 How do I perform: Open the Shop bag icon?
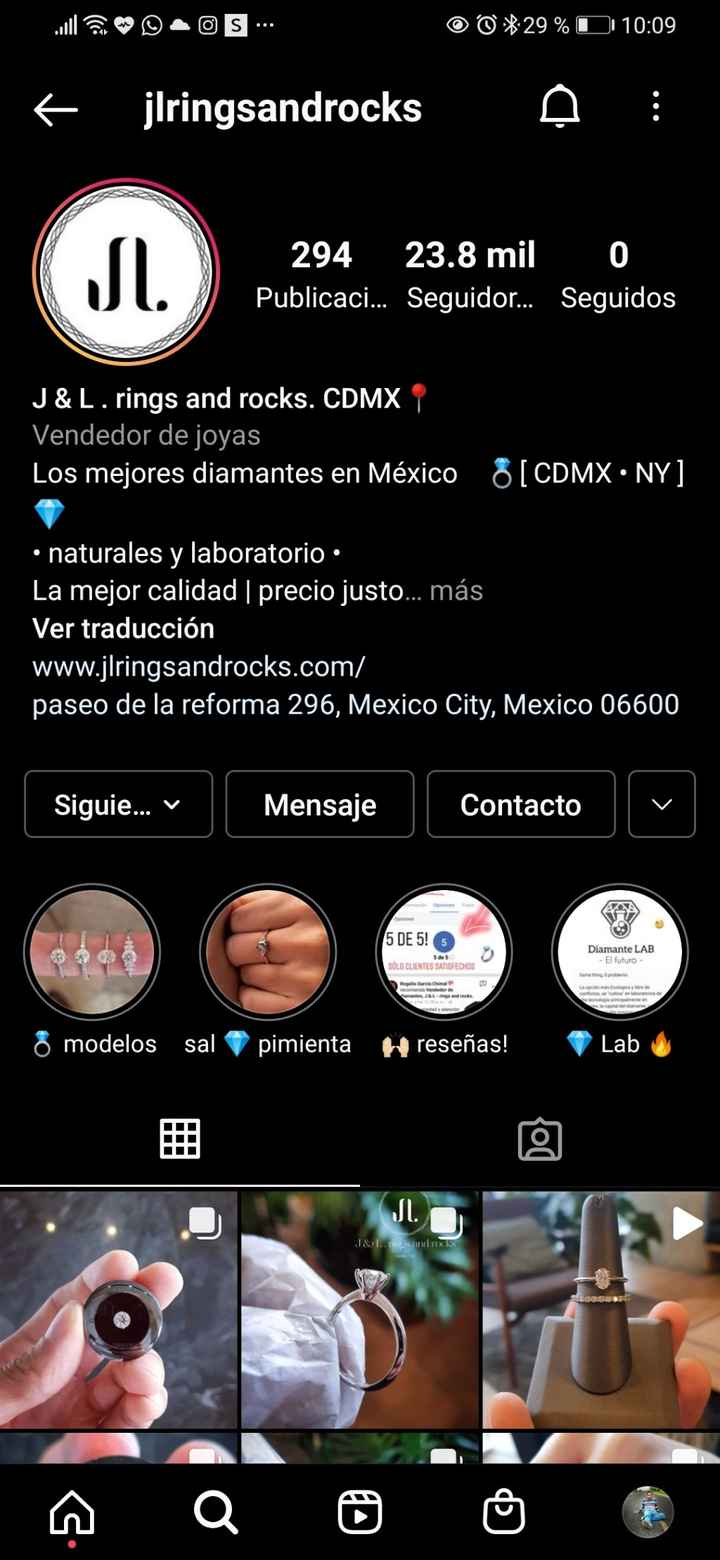click(x=504, y=1512)
